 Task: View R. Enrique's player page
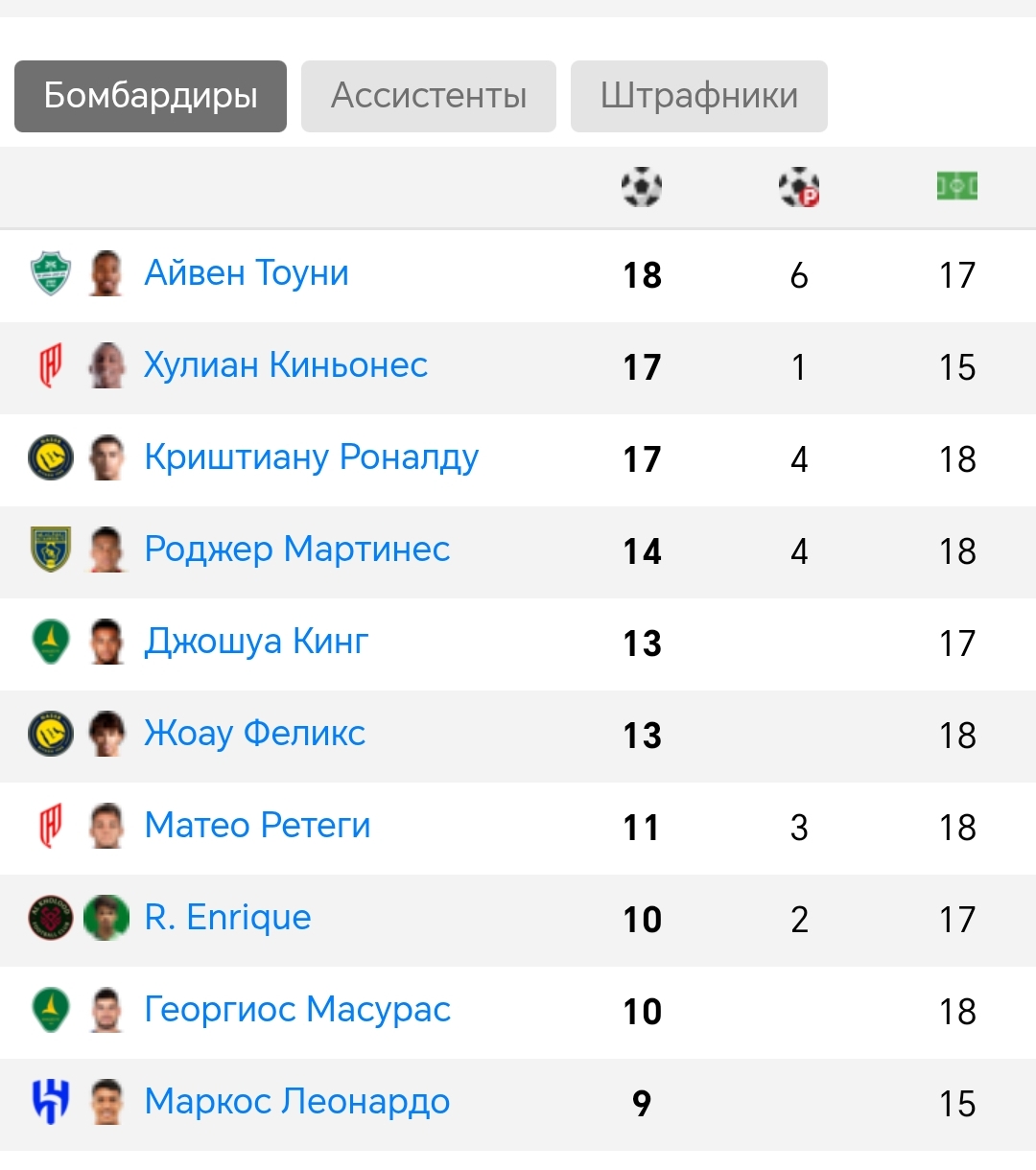228,918
